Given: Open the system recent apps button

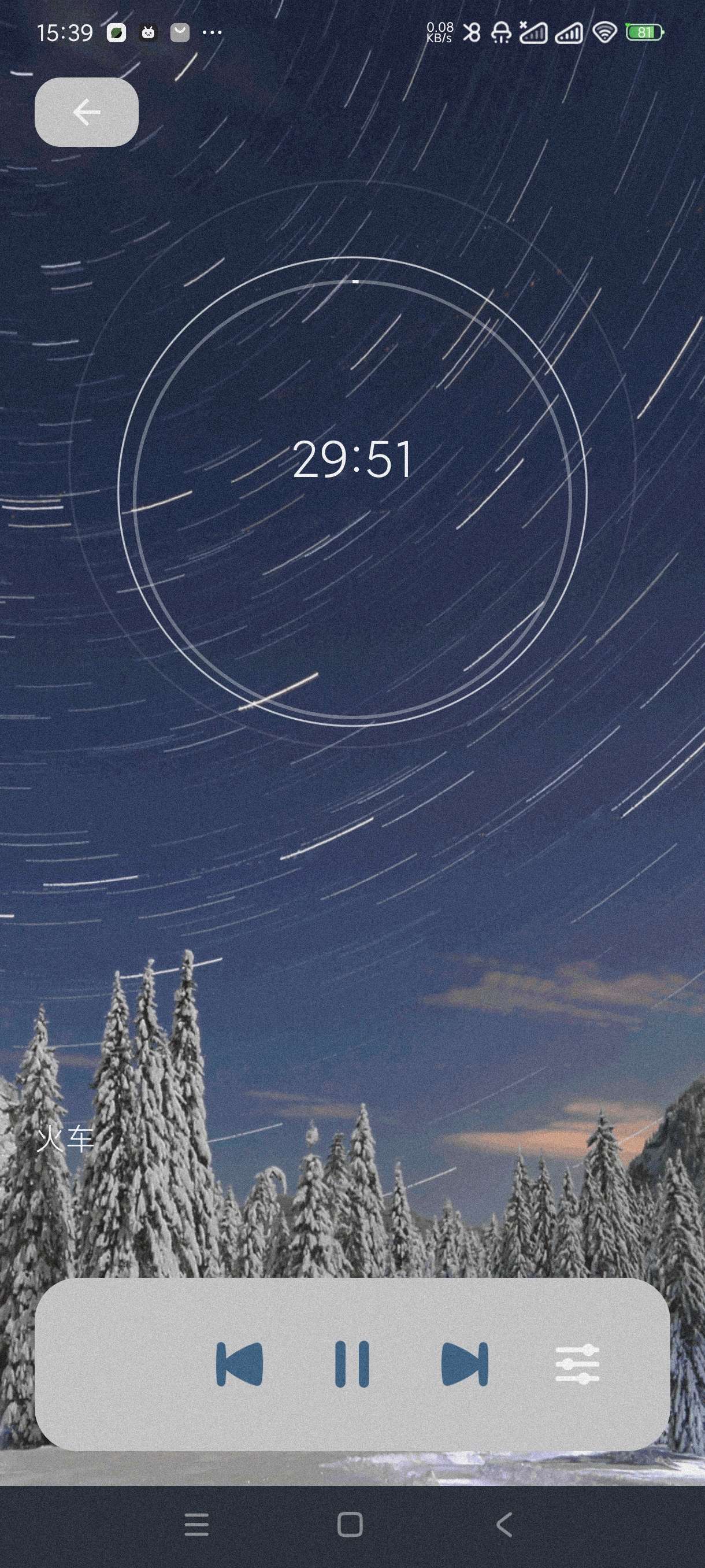Looking at the screenshot, I should [x=196, y=1525].
